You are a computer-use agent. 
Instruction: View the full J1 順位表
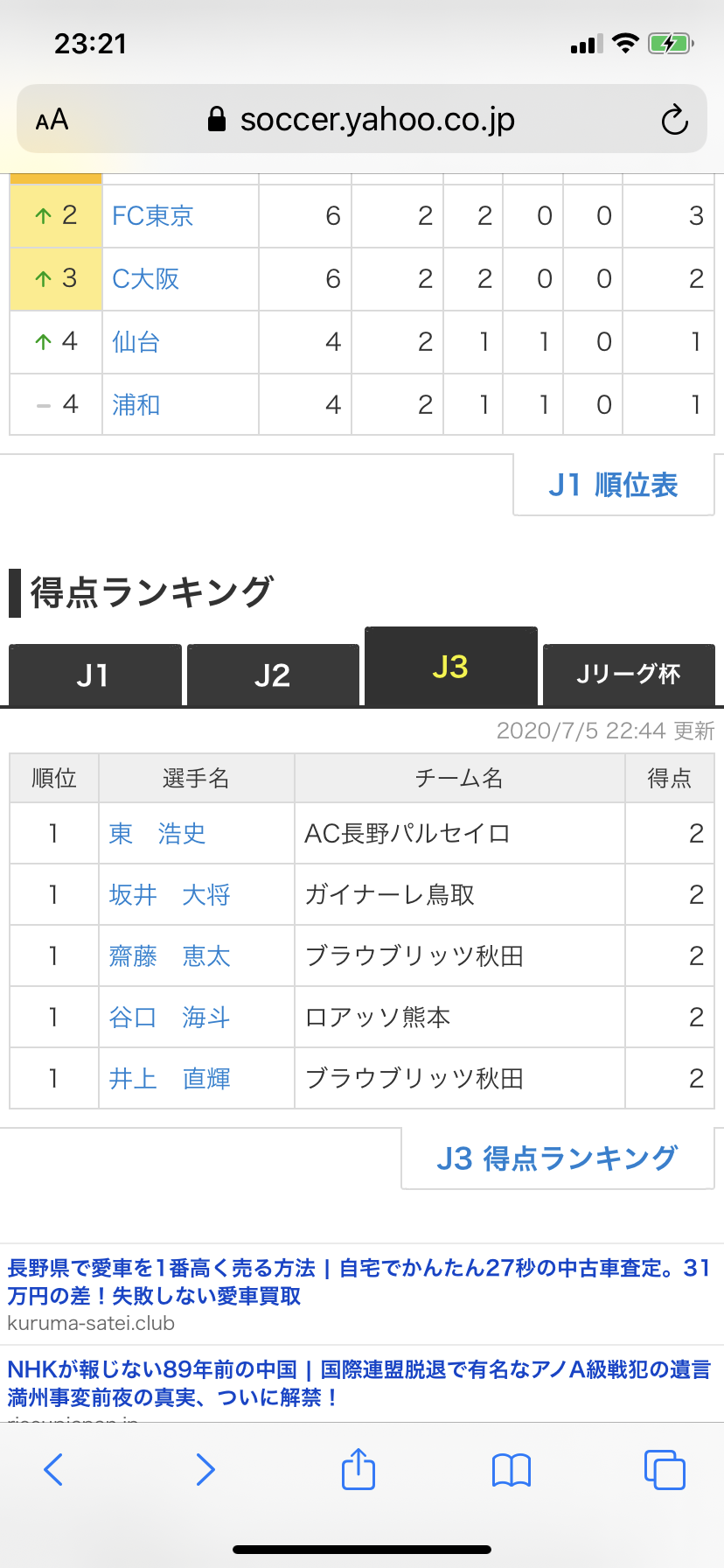tap(613, 485)
